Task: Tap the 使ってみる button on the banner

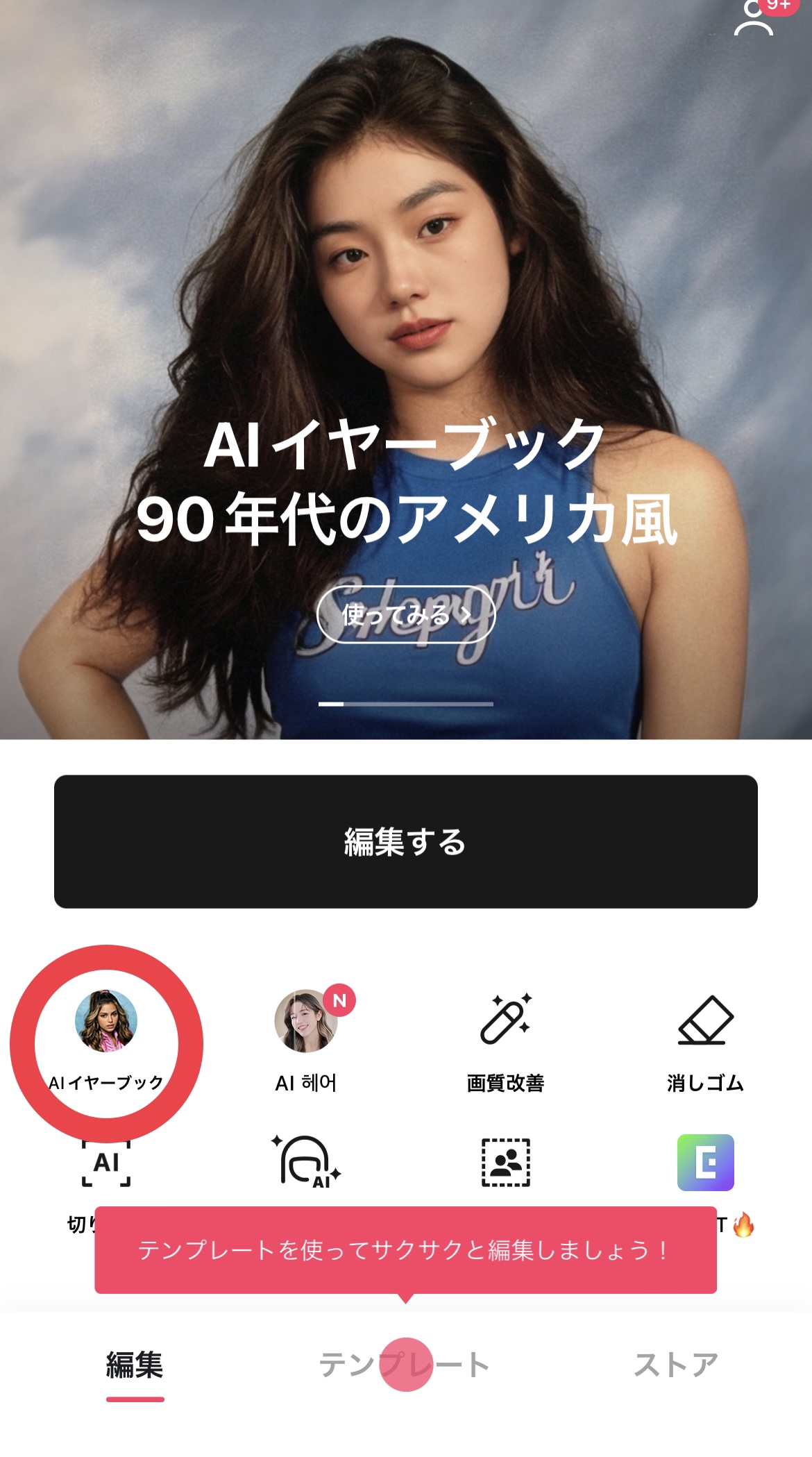Action: (406, 614)
